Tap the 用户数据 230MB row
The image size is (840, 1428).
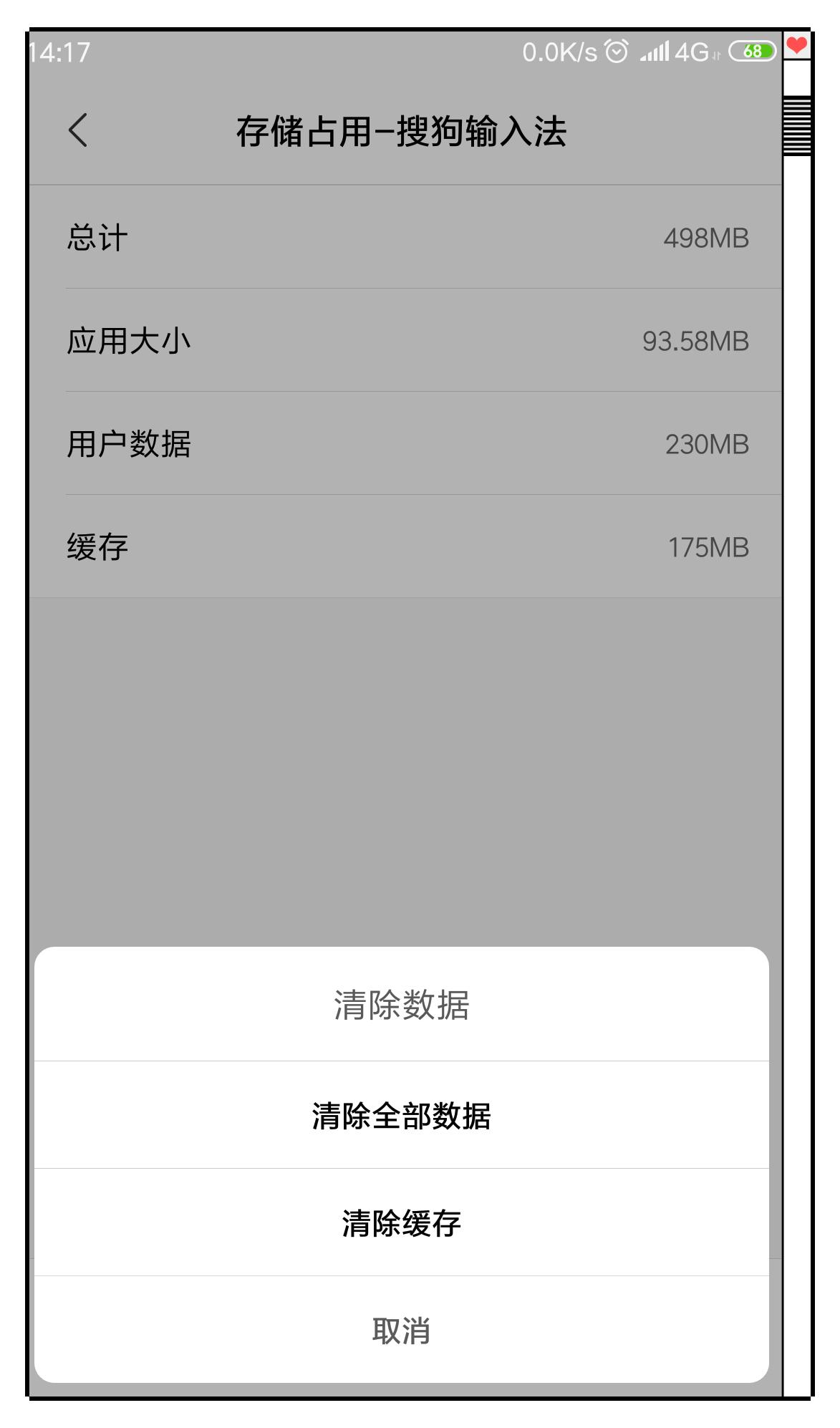[x=401, y=443]
